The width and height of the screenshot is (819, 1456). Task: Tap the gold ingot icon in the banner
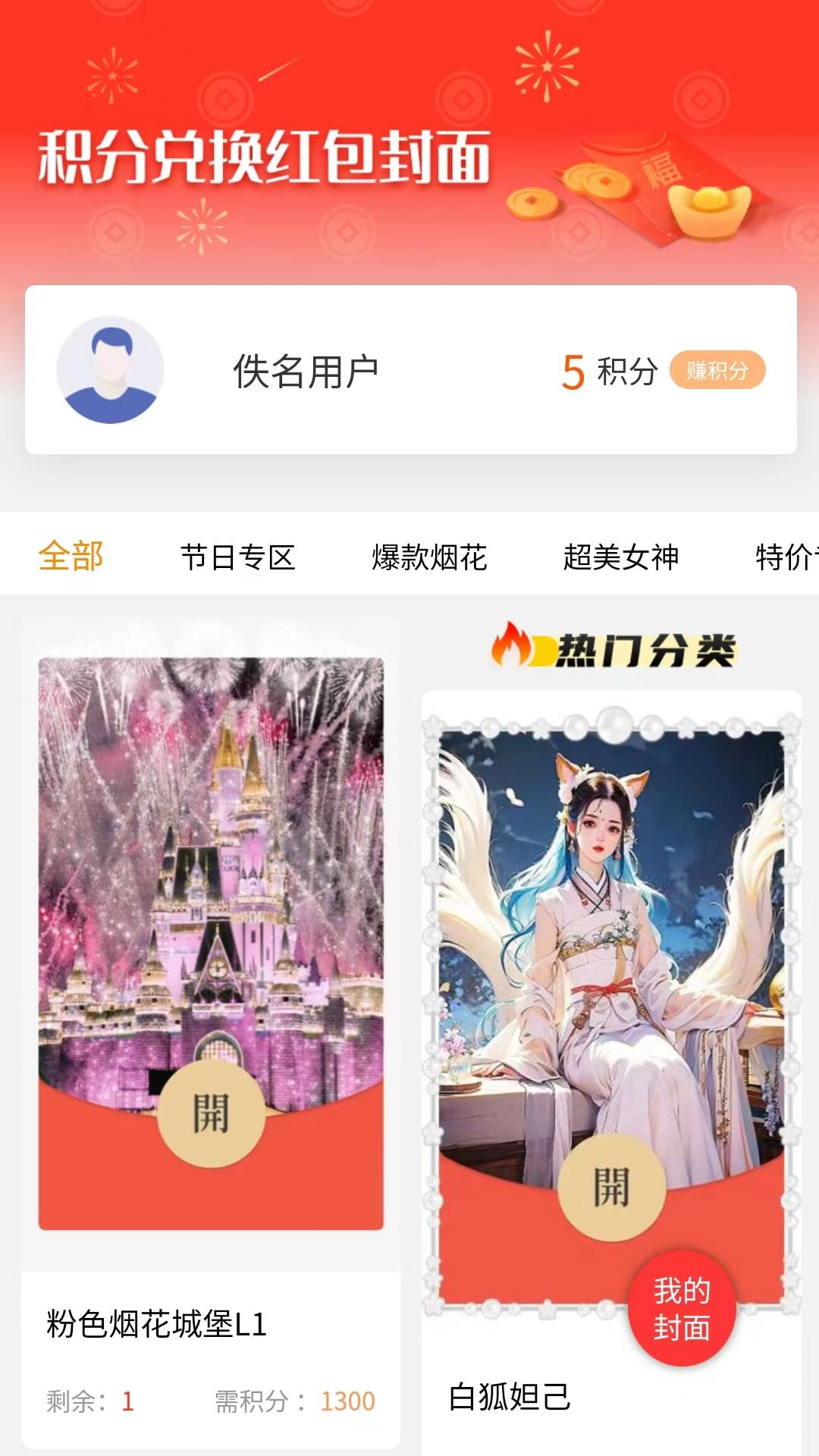709,209
